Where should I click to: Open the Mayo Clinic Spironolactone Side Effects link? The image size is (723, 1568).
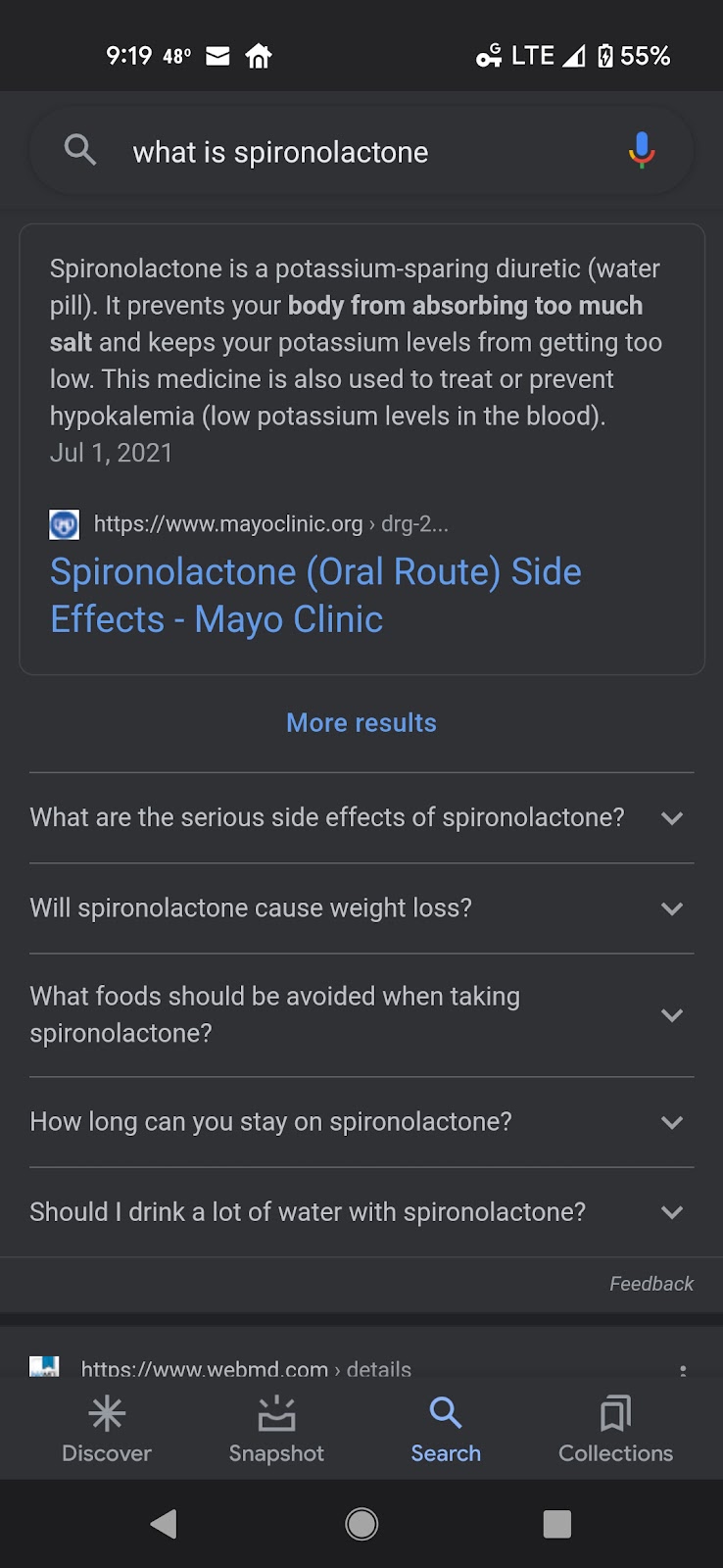315,595
